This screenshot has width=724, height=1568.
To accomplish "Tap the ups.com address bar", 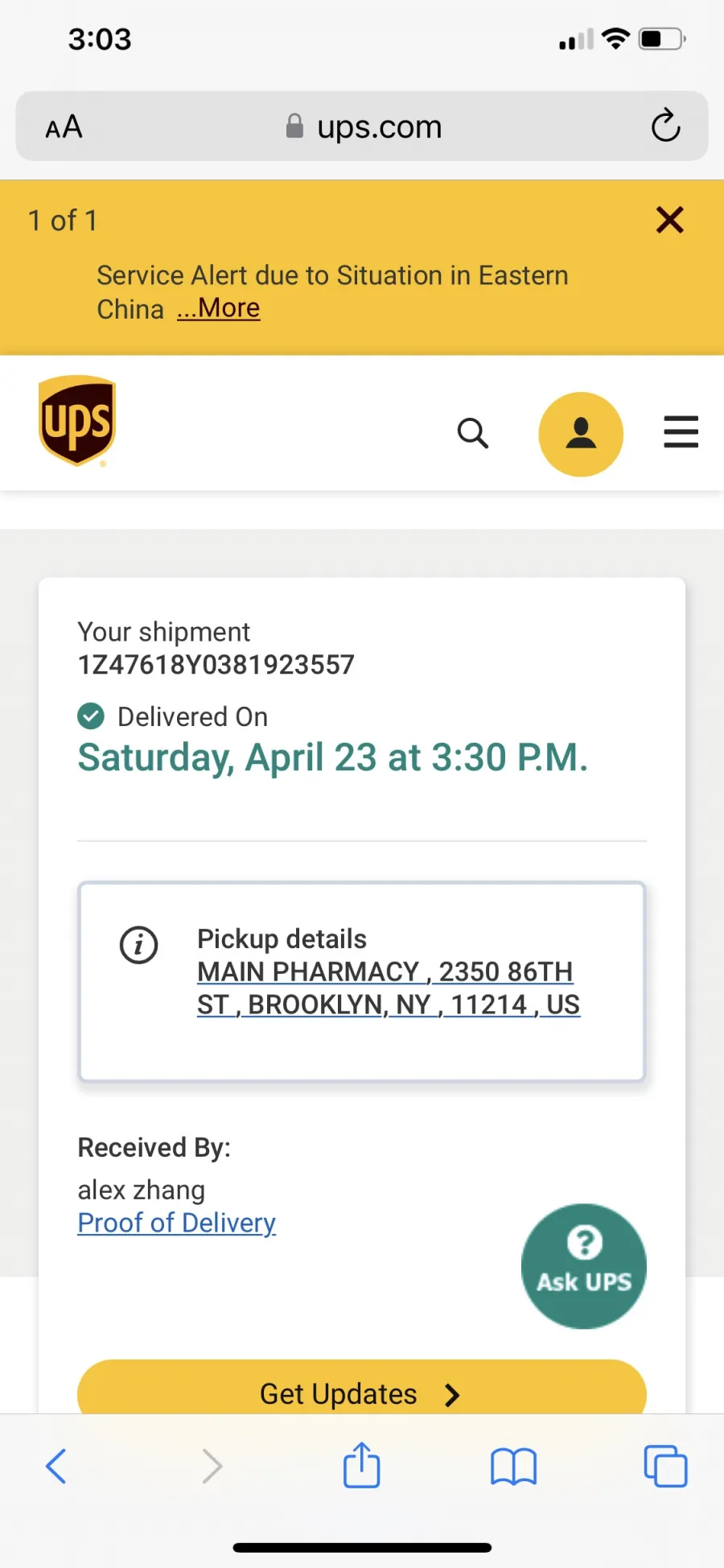I will click(x=362, y=126).
